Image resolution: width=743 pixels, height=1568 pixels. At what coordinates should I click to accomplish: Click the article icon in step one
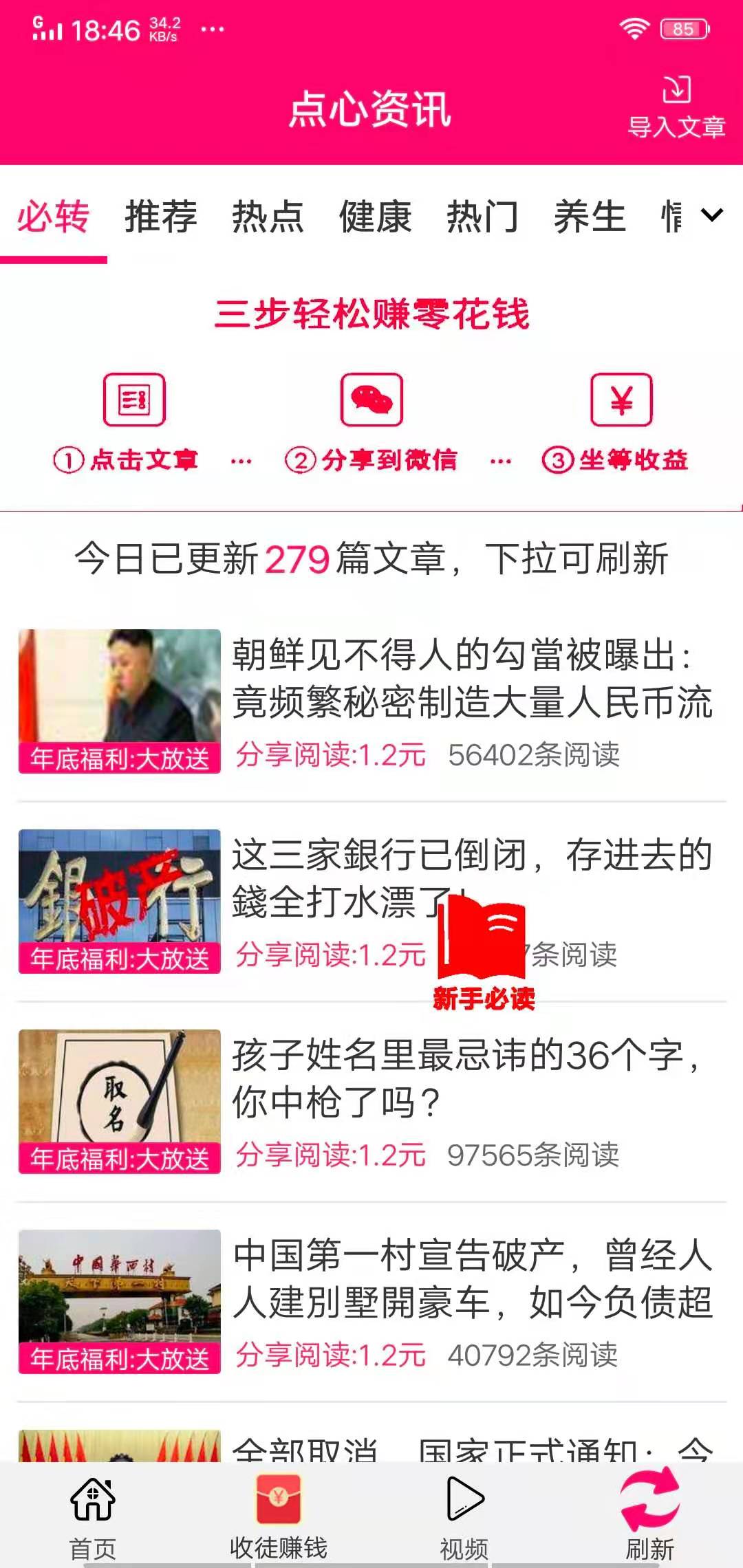[135, 401]
